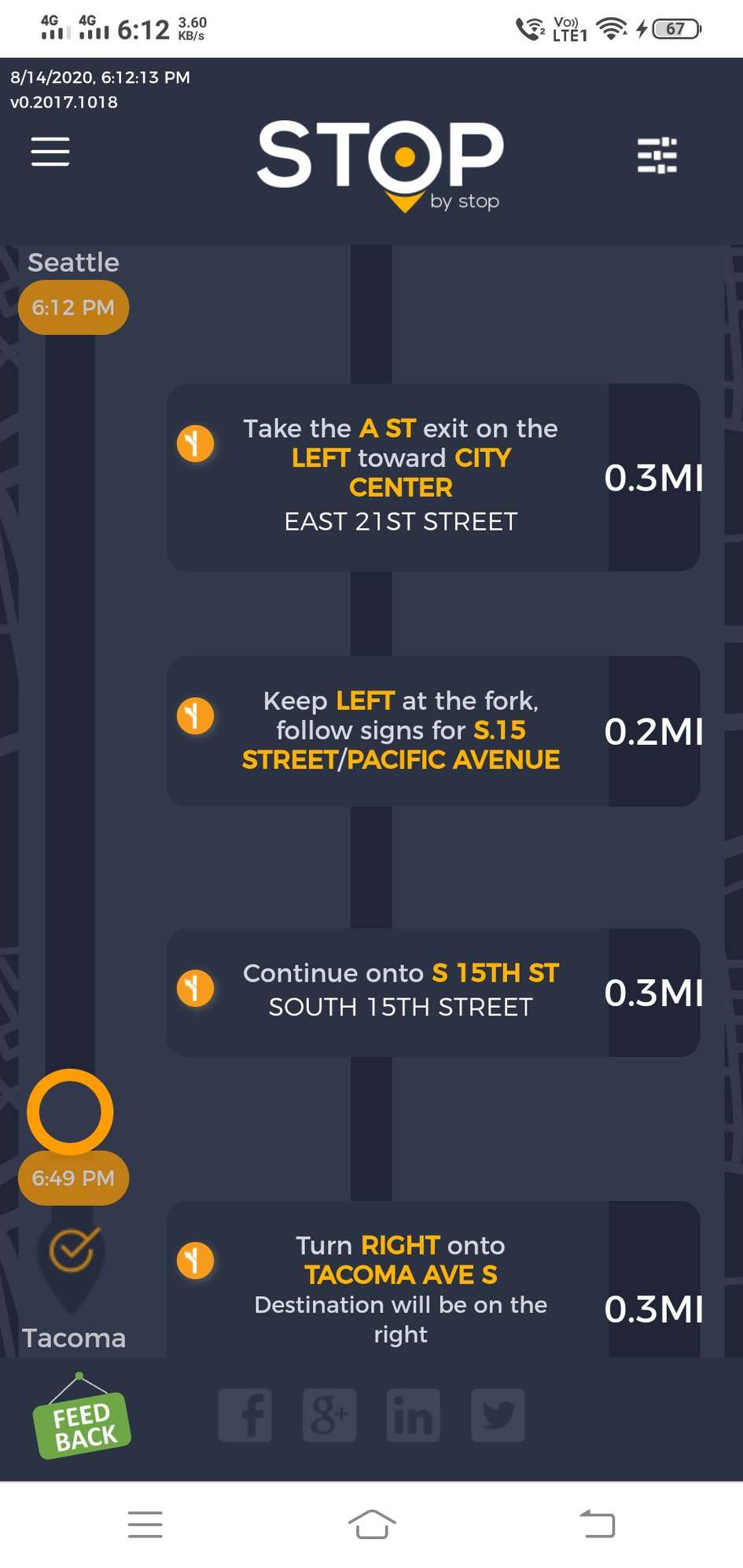Tap the Feedback tag button

[x=82, y=1422]
